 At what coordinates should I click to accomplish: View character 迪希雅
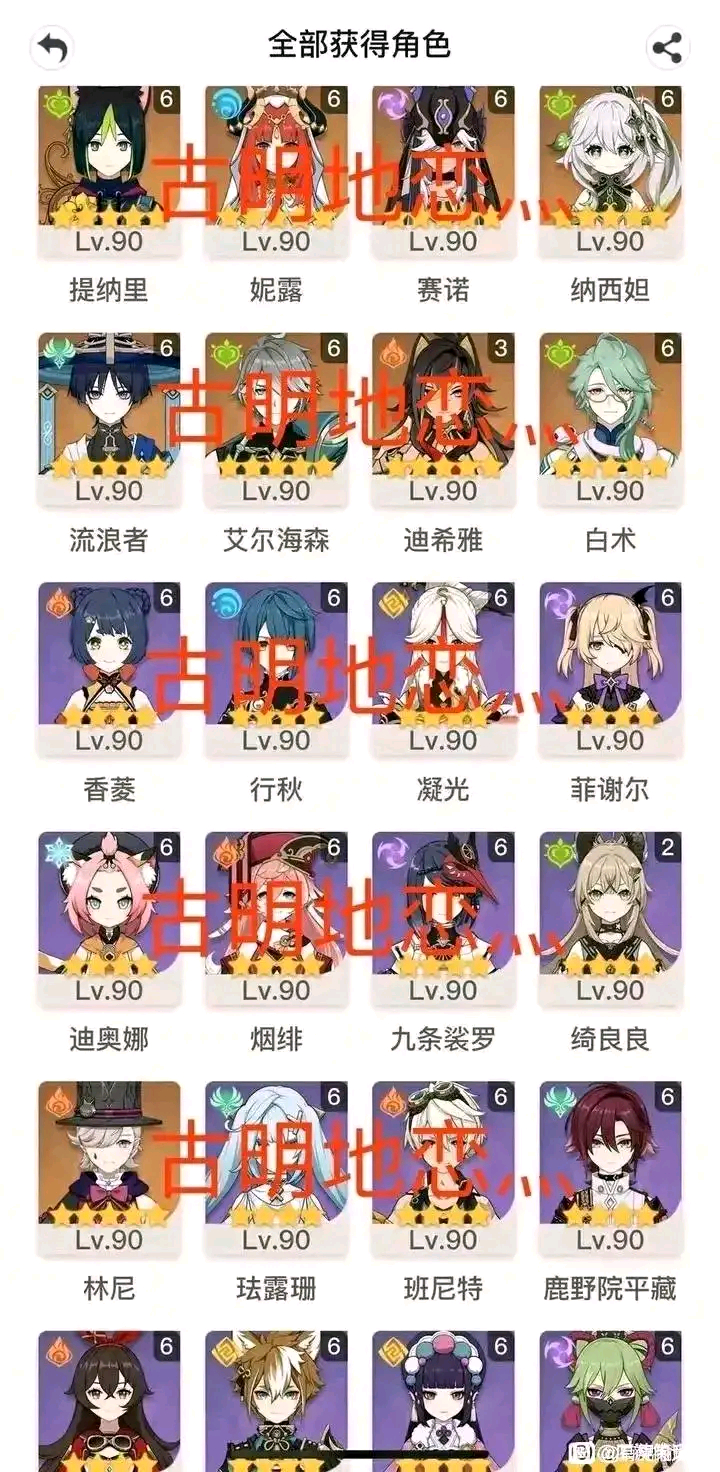pyautogui.click(x=443, y=420)
